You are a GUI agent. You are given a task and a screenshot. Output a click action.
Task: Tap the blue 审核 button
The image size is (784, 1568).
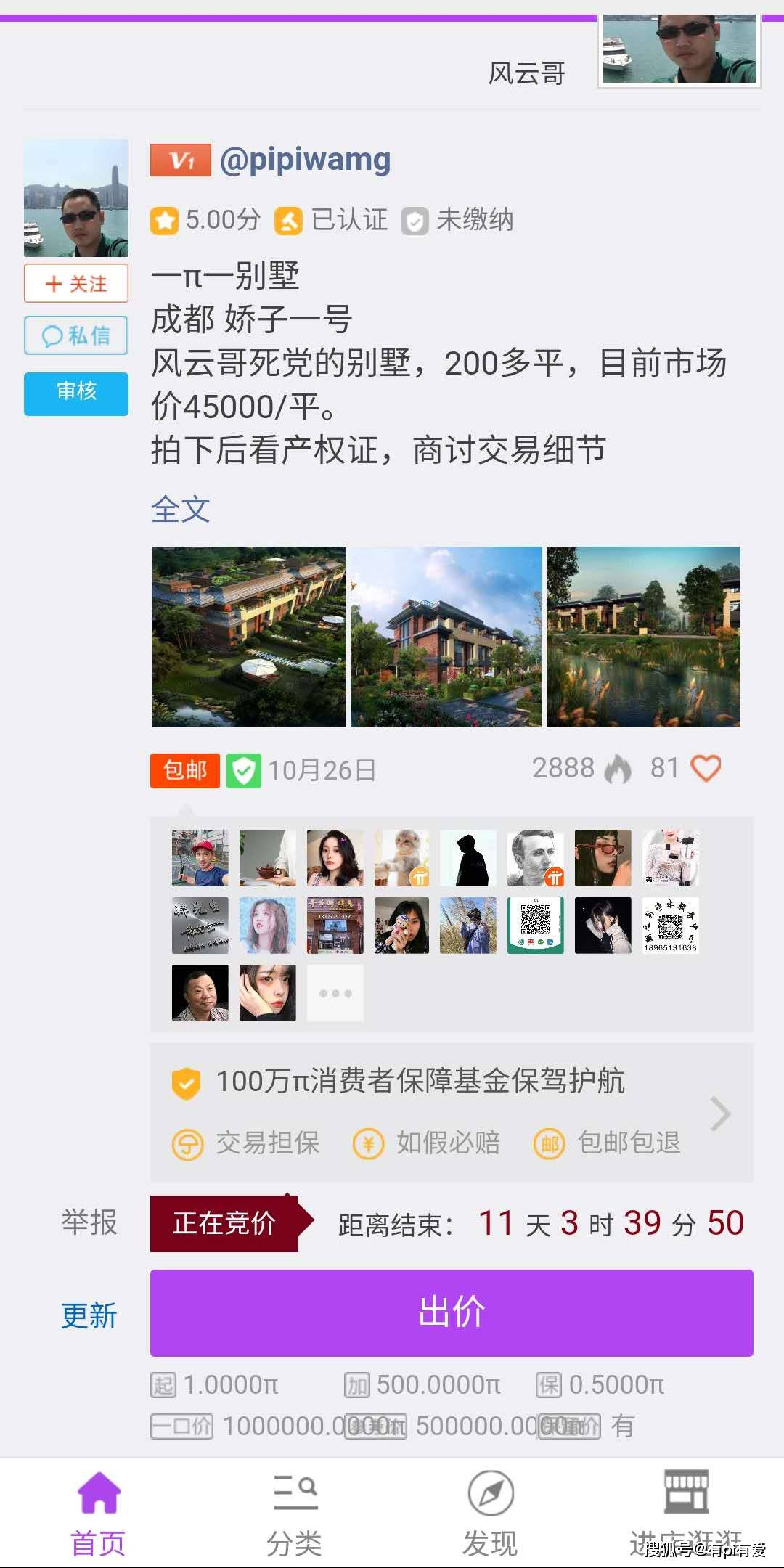point(76,393)
